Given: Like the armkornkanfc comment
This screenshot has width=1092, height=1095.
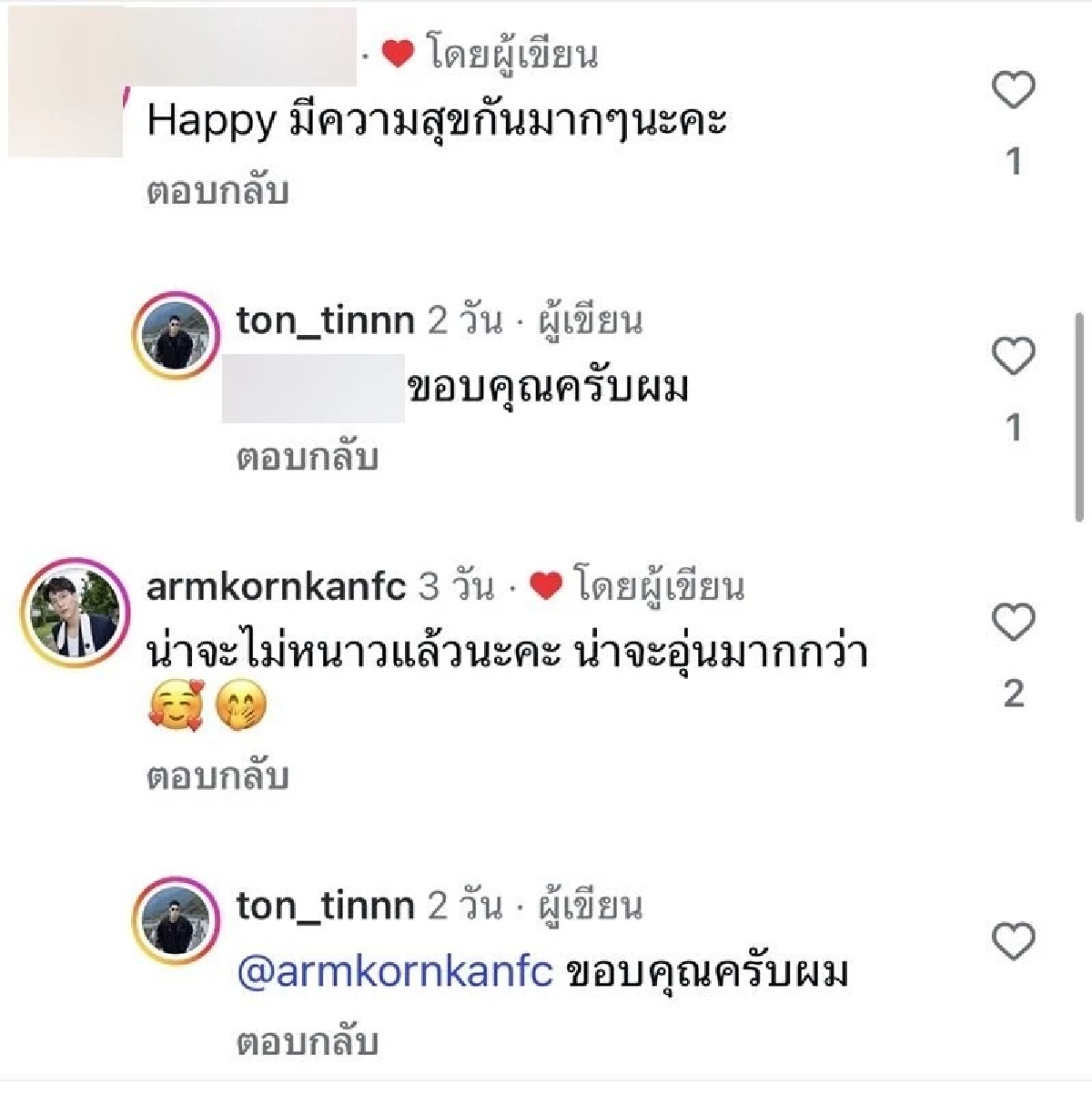Looking at the screenshot, I should point(1013,623).
